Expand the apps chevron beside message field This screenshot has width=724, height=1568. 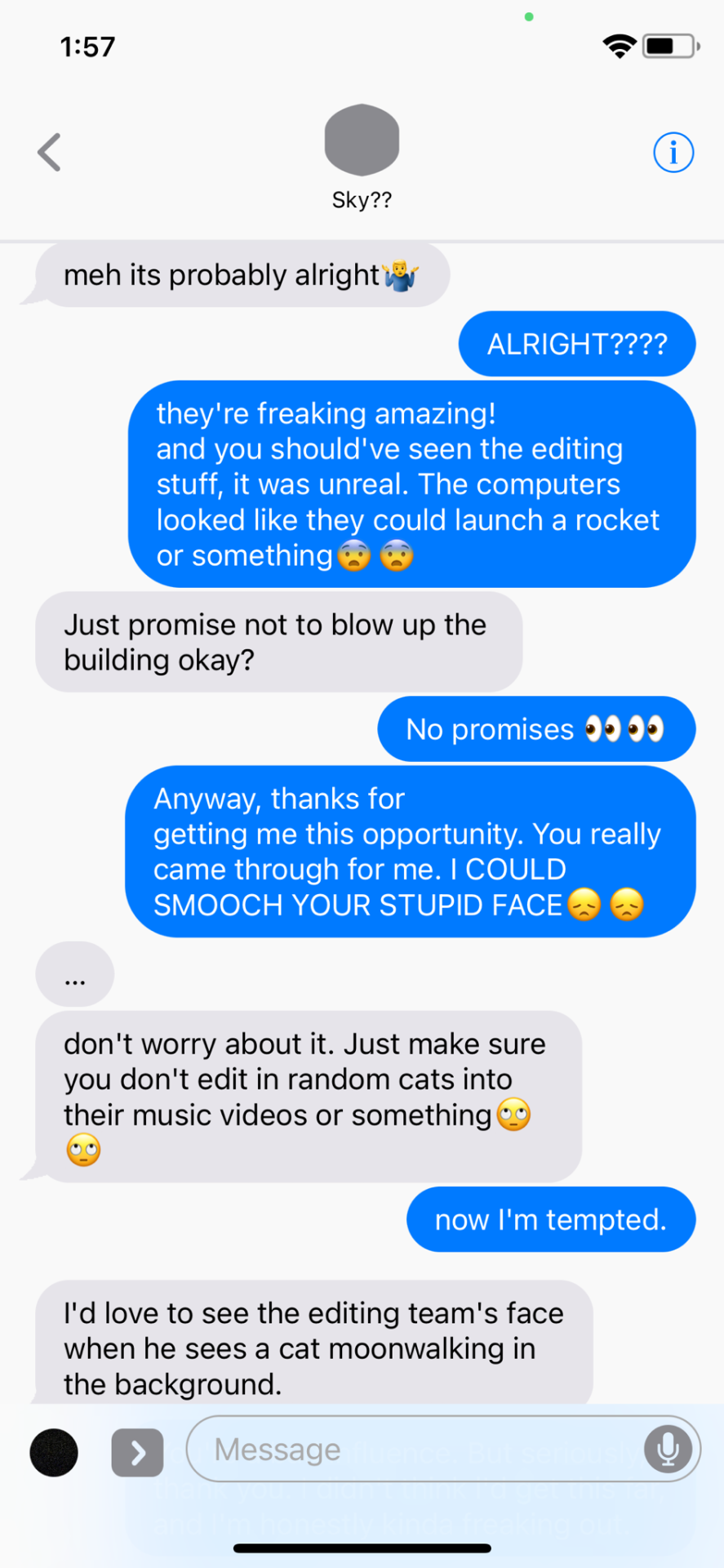point(137,1453)
